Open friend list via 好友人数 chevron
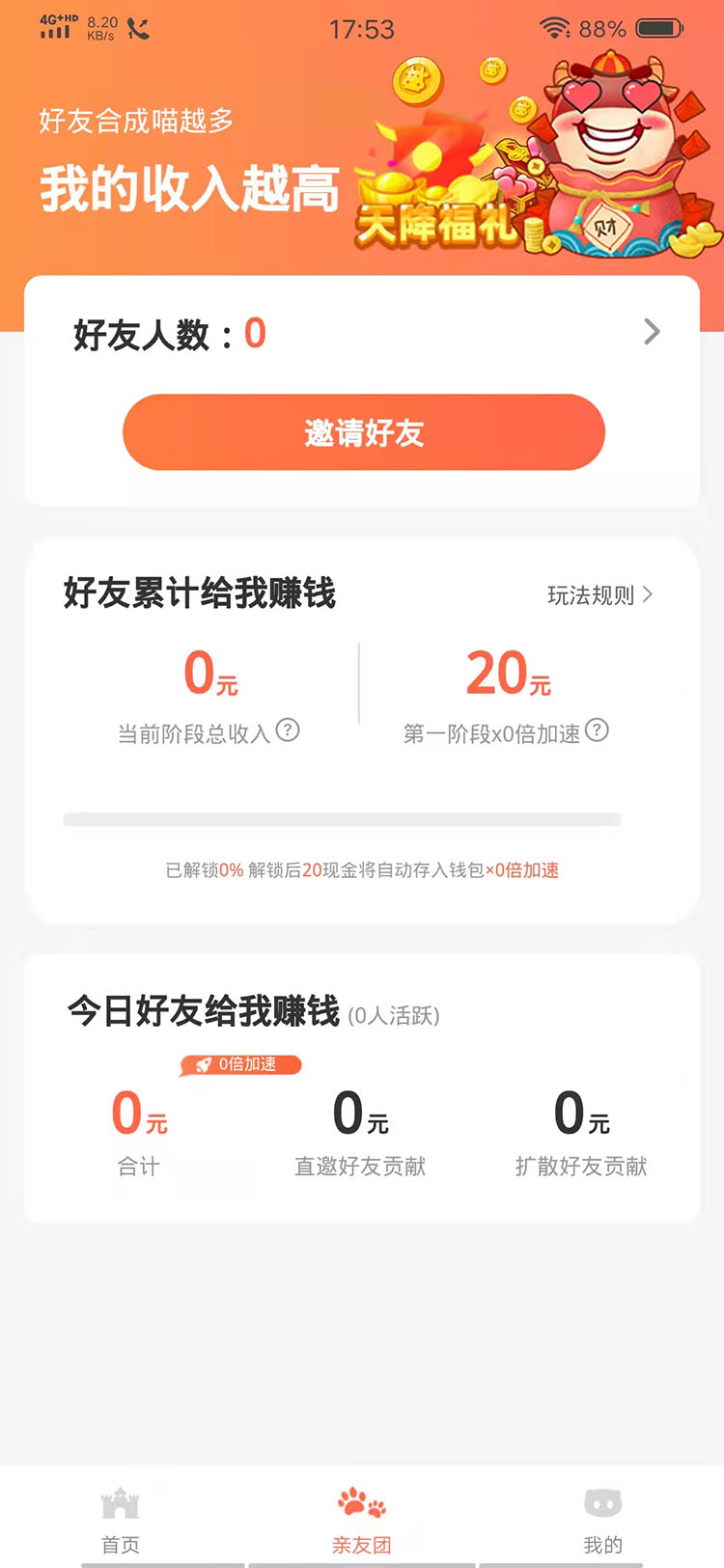Viewport: 724px width, 1568px height. point(652,332)
